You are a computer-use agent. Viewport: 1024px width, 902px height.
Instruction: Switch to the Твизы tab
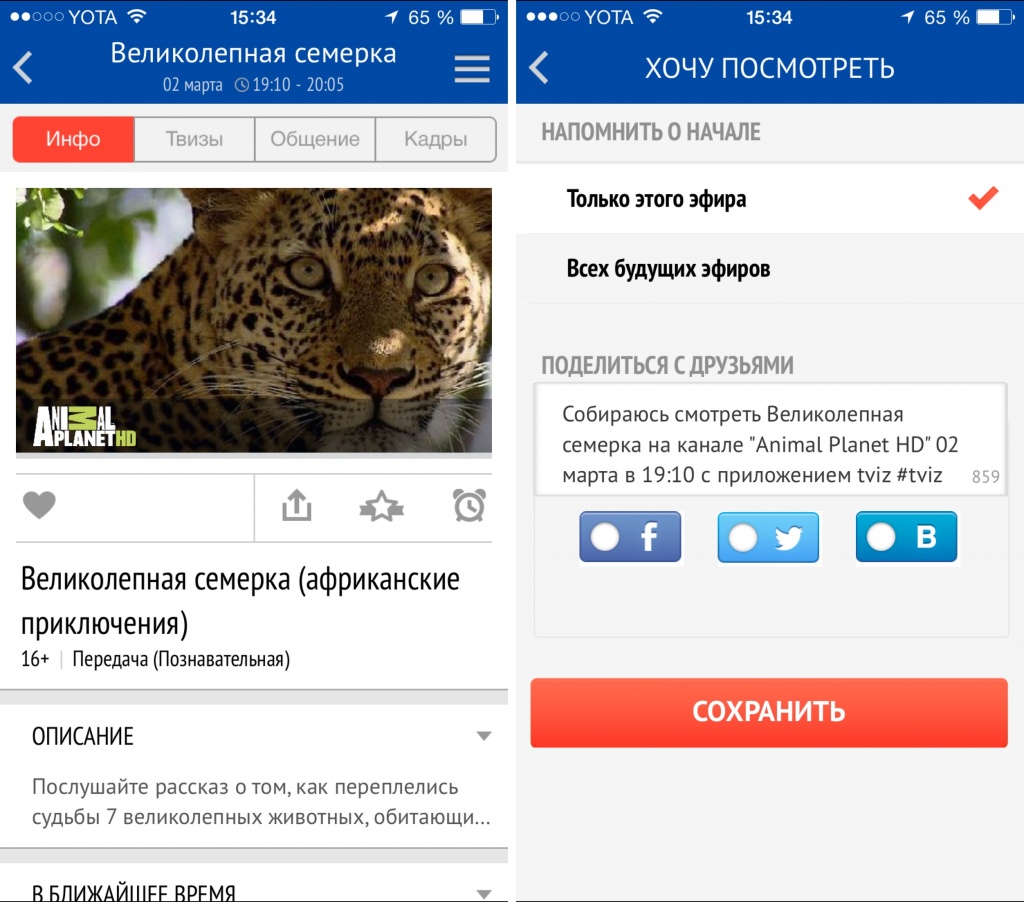click(x=194, y=140)
